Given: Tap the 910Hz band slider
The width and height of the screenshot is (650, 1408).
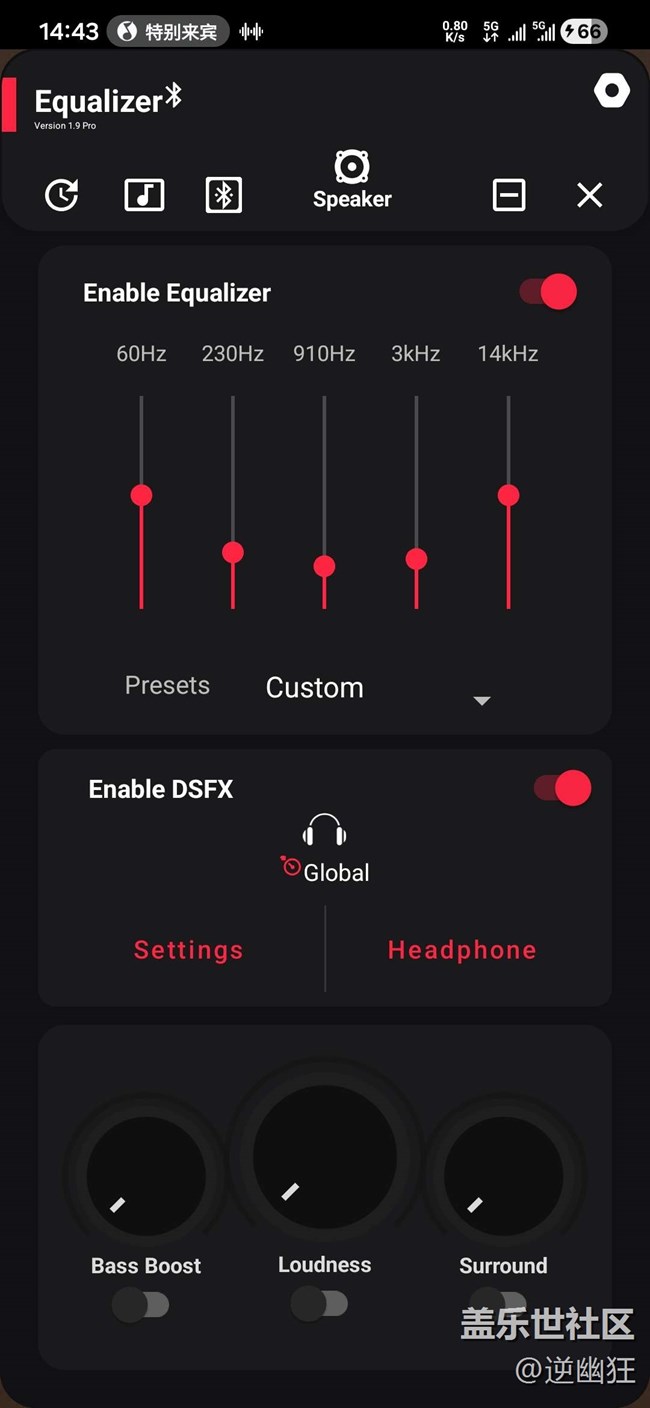Looking at the screenshot, I should tap(324, 566).
